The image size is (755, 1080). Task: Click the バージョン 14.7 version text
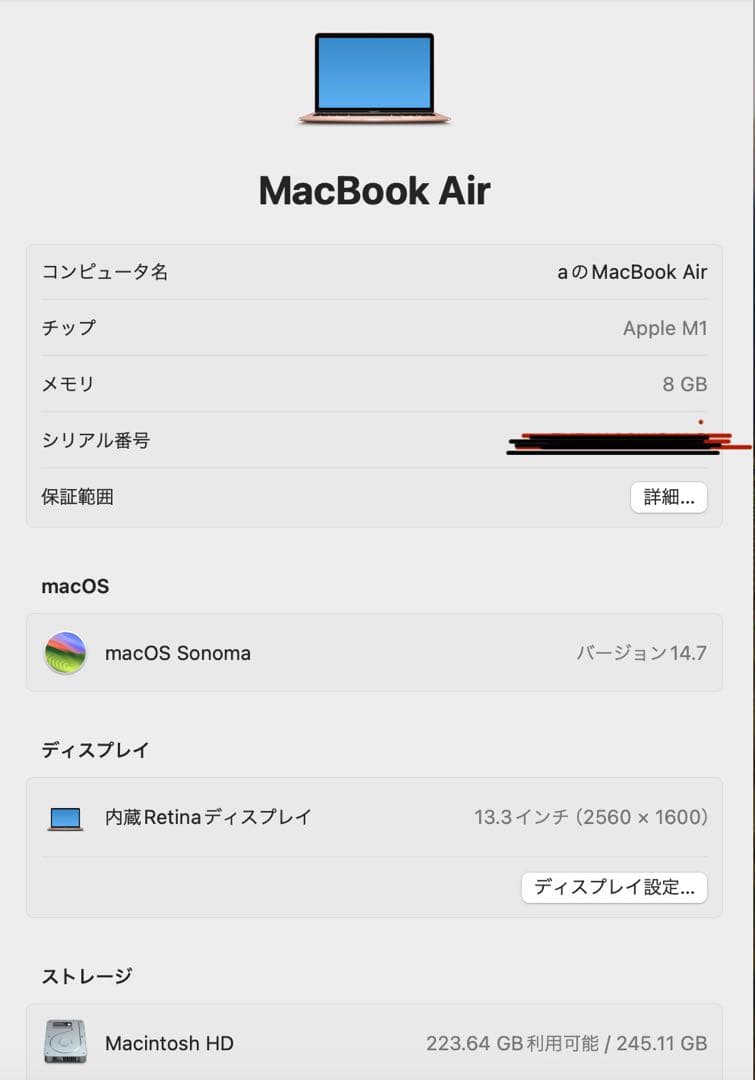click(x=644, y=653)
